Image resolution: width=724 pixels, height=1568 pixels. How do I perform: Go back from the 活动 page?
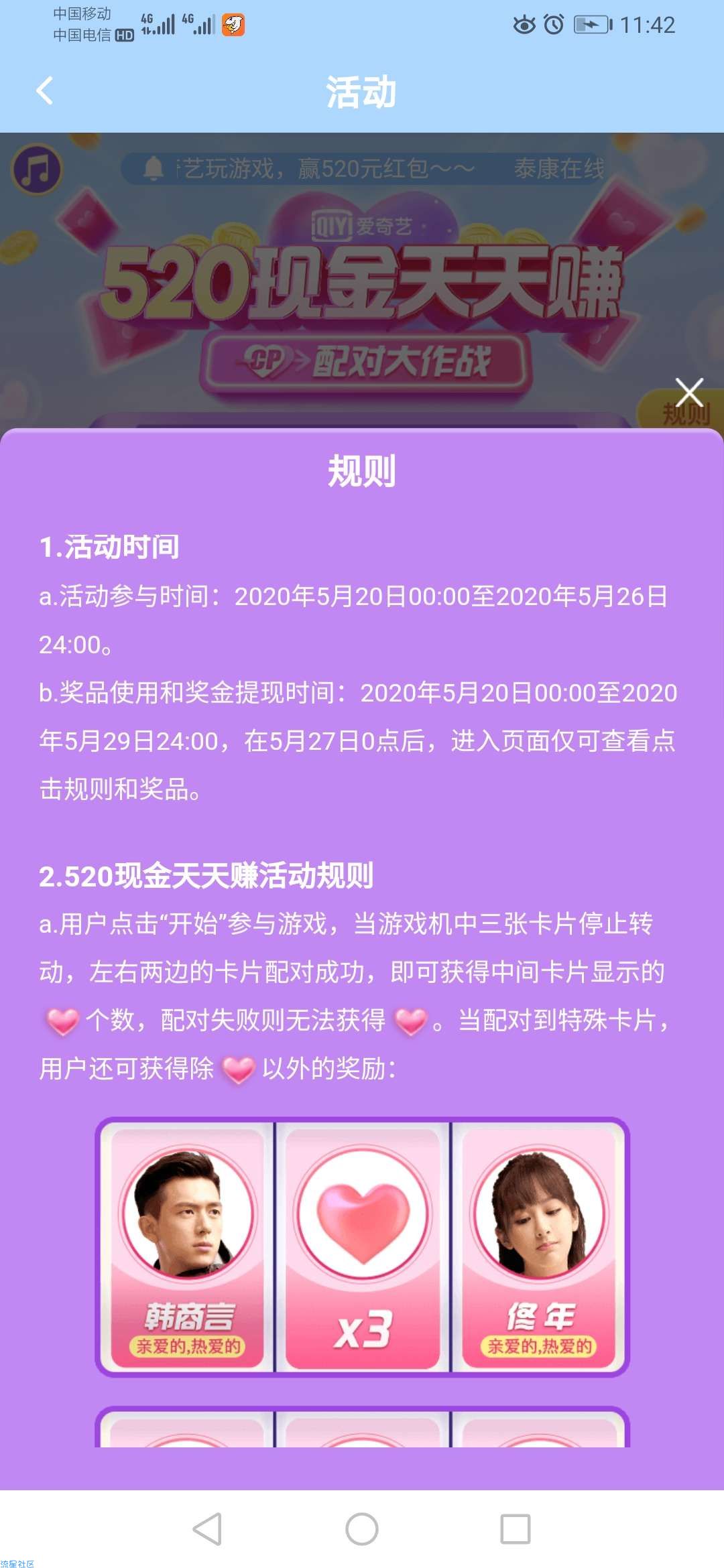(44, 91)
